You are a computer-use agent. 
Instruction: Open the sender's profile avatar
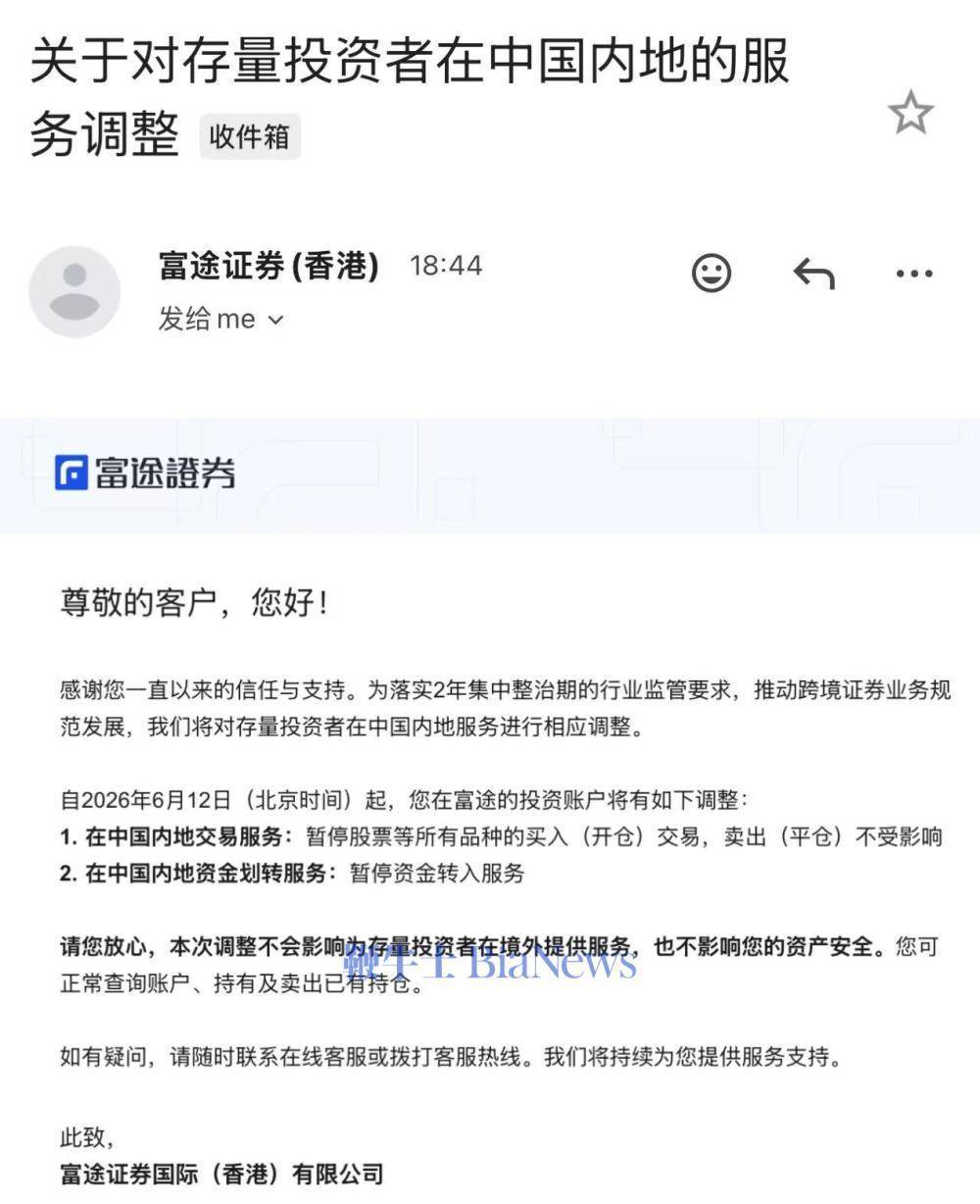pos(74,291)
